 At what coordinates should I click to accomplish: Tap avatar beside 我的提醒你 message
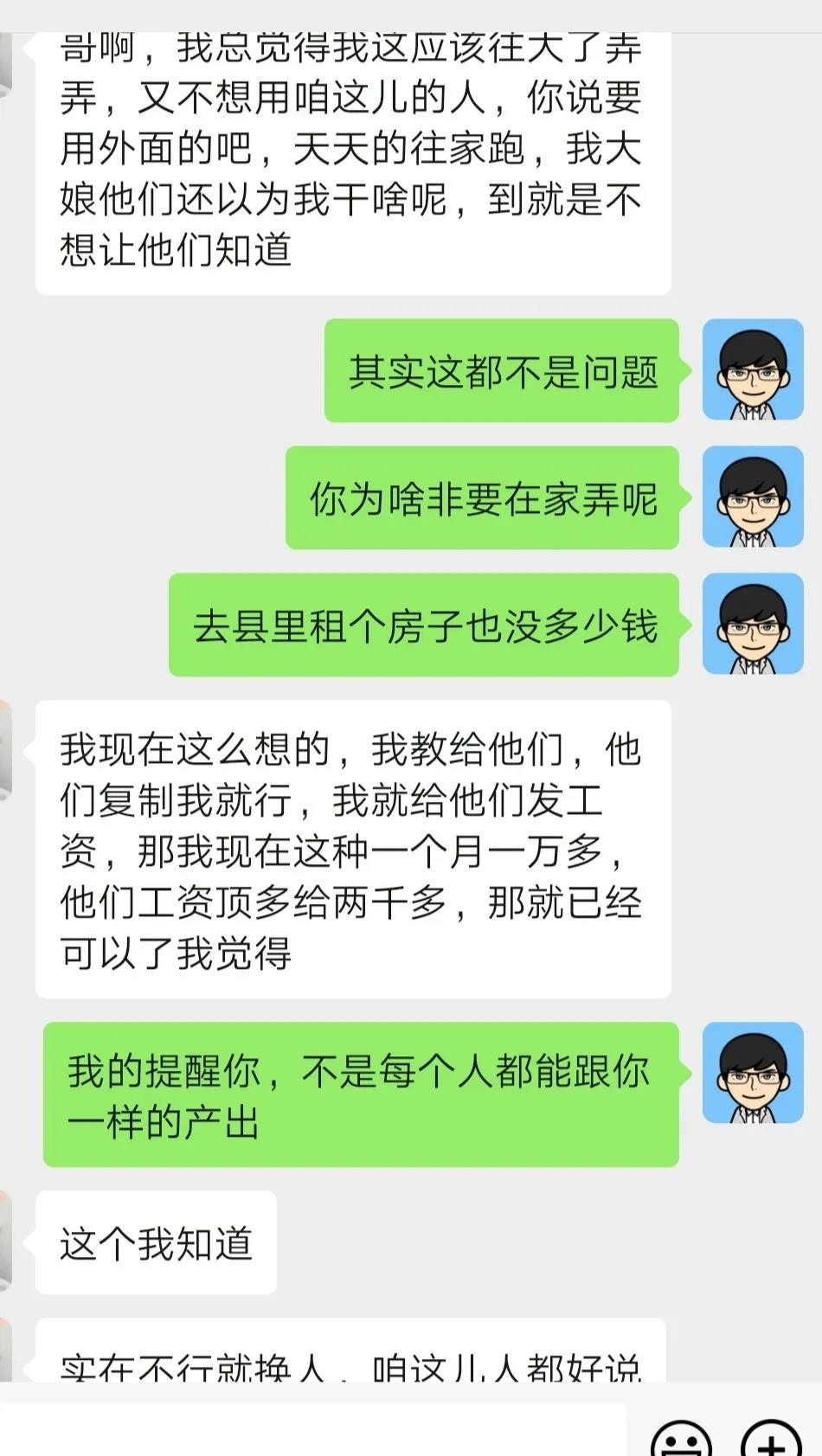[x=753, y=1073]
